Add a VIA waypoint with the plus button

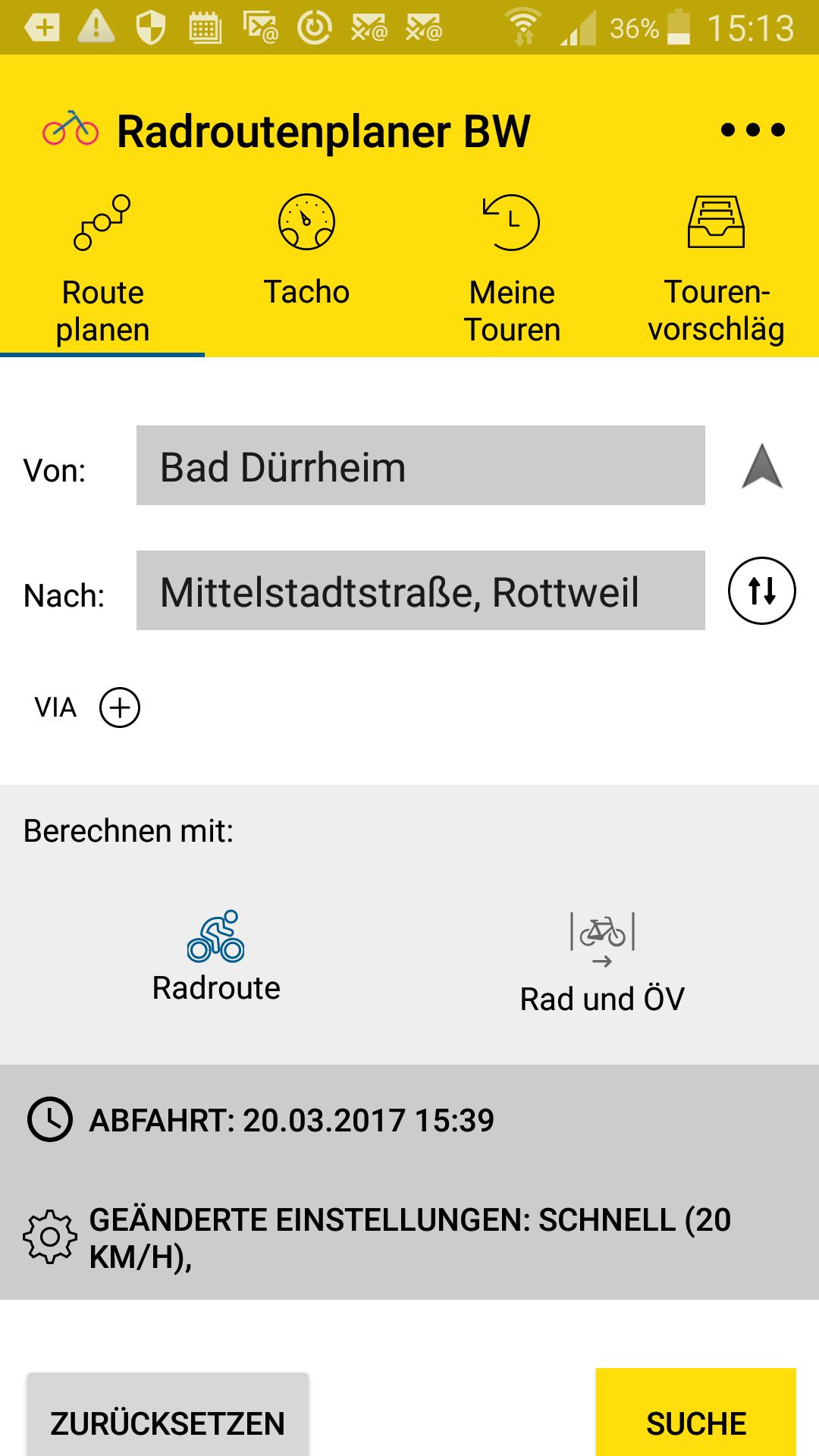(x=118, y=708)
